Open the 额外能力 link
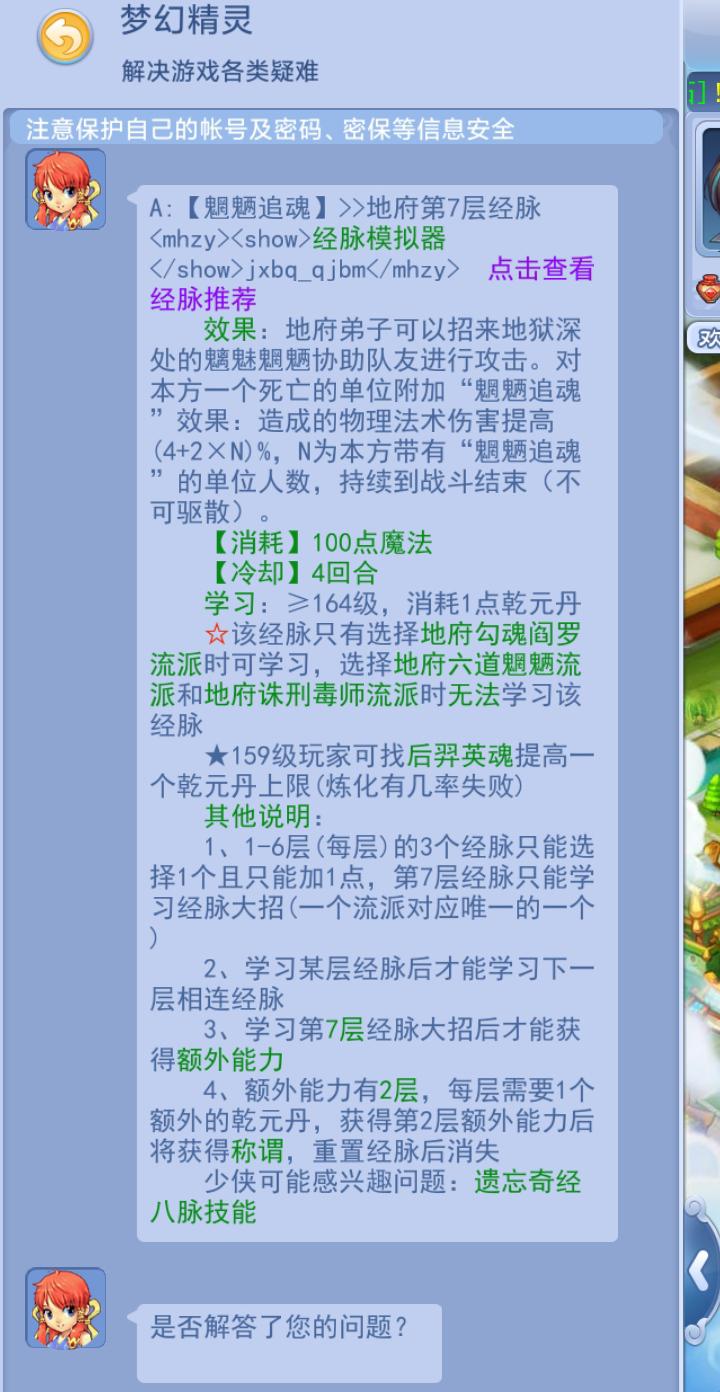This screenshot has width=720, height=1392. tap(230, 1060)
